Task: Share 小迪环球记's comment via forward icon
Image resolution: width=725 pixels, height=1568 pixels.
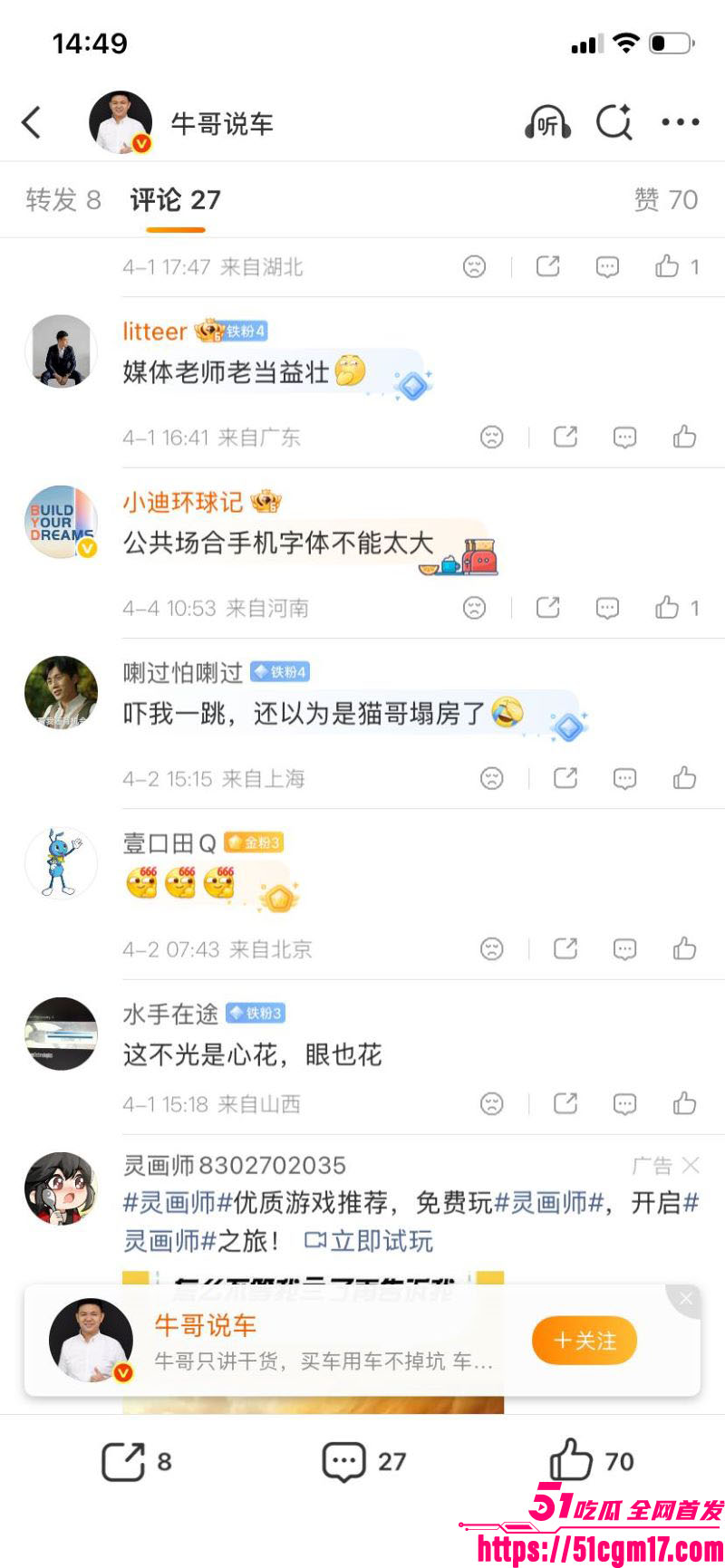Action: 546,608
